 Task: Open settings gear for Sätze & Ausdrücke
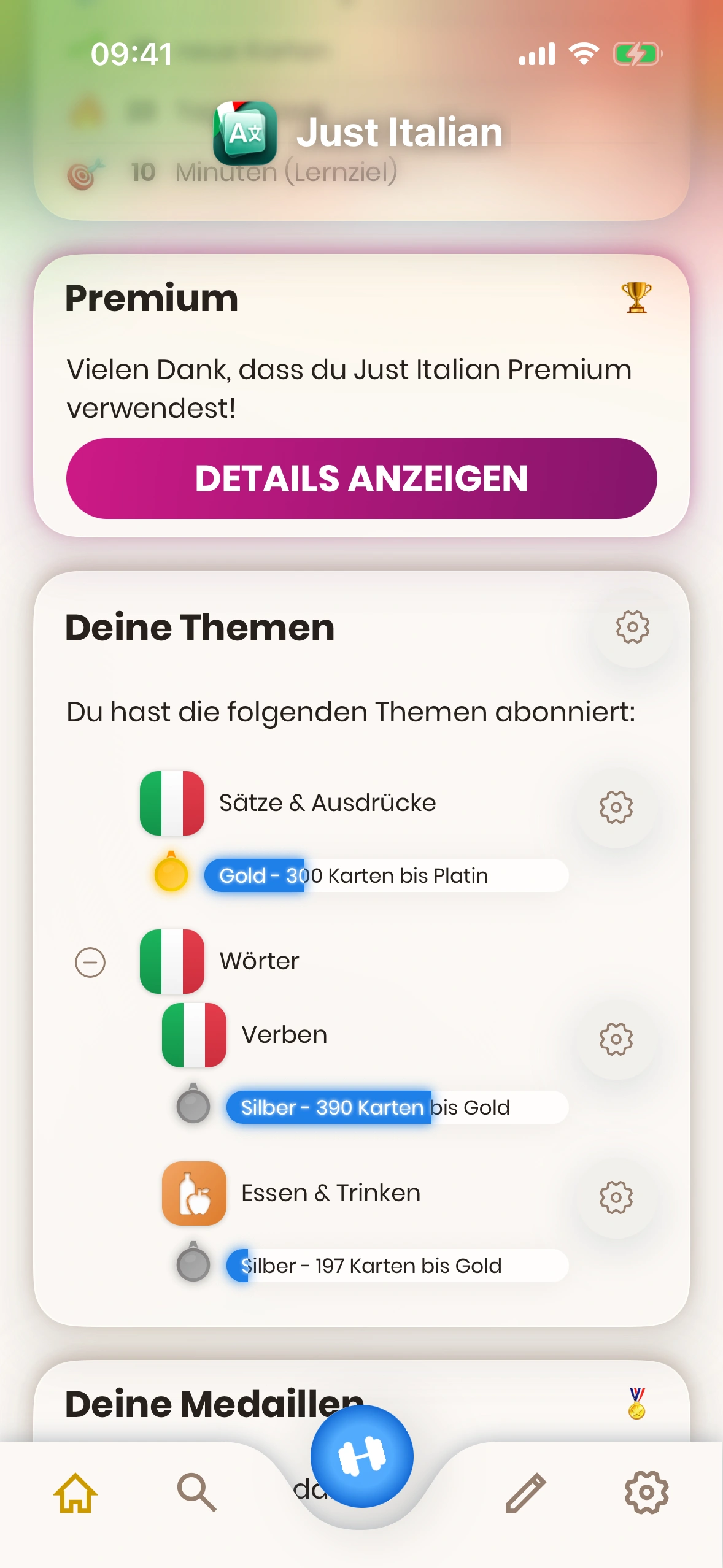click(616, 807)
